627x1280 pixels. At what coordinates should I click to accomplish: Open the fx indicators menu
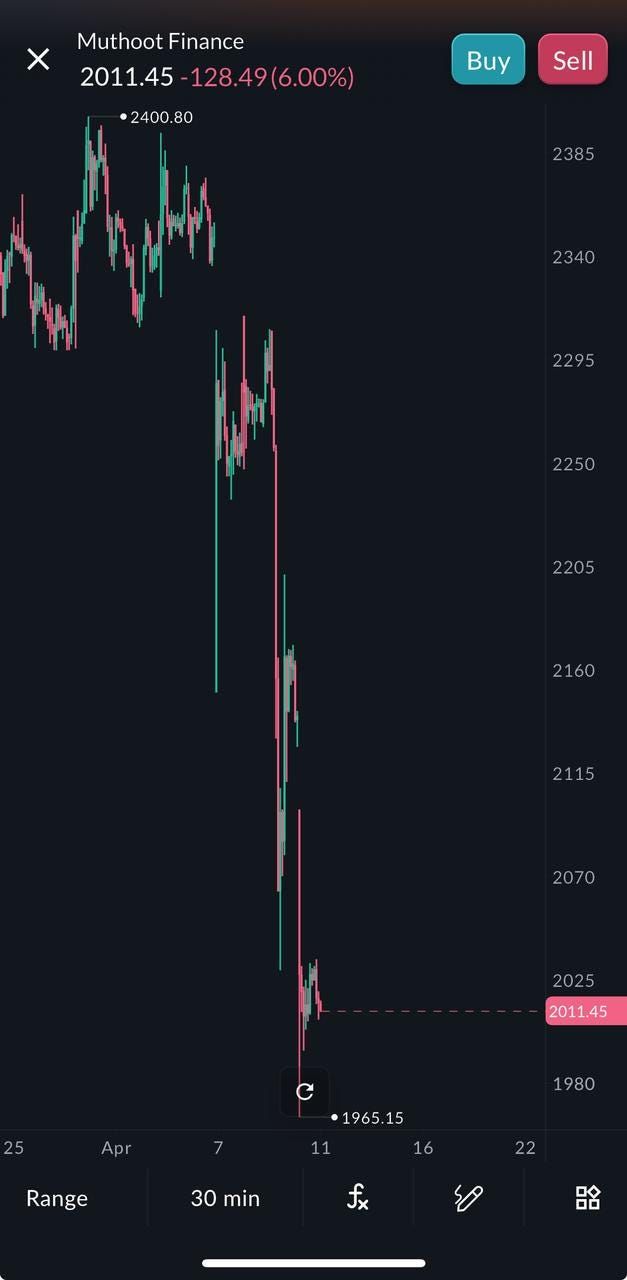click(357, 1198)
